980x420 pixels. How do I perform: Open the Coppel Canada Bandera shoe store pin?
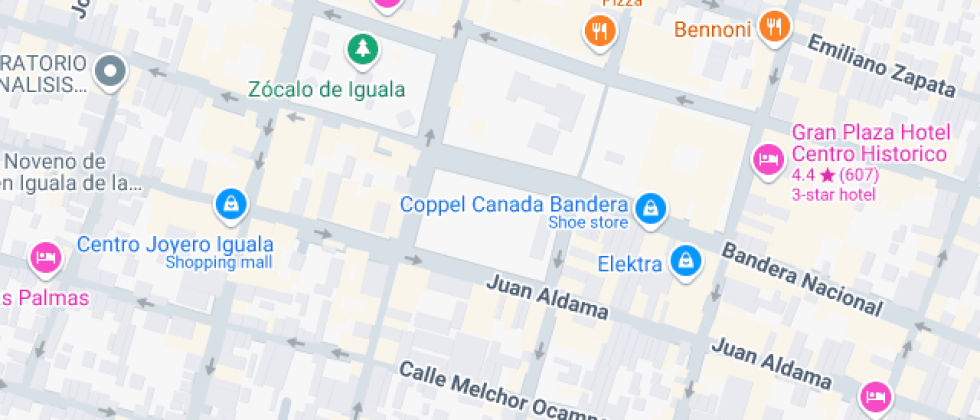pos(651,209)
